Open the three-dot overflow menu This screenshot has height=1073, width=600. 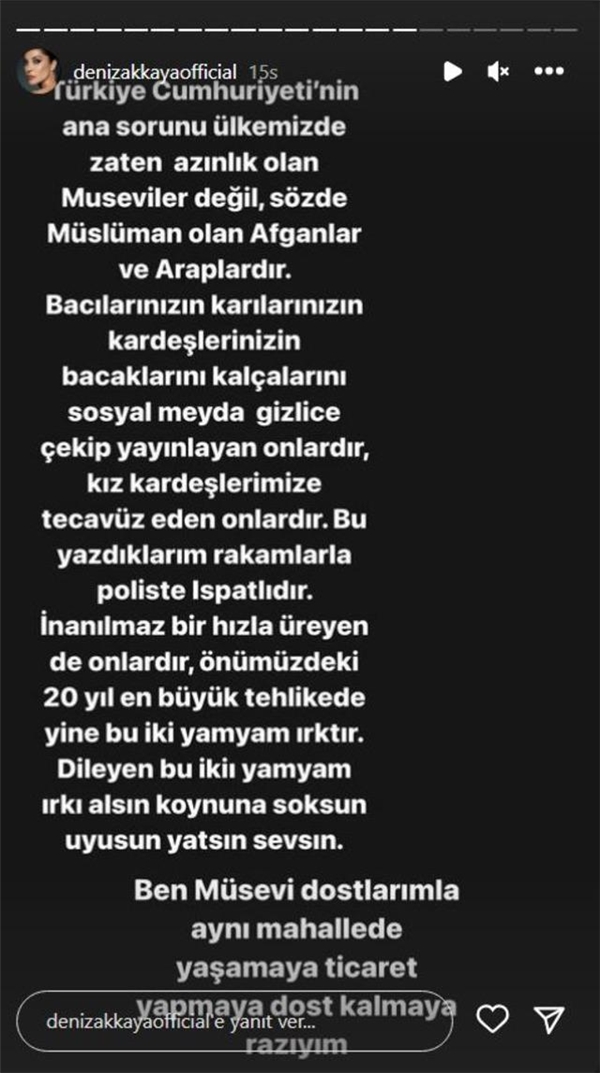549,71
